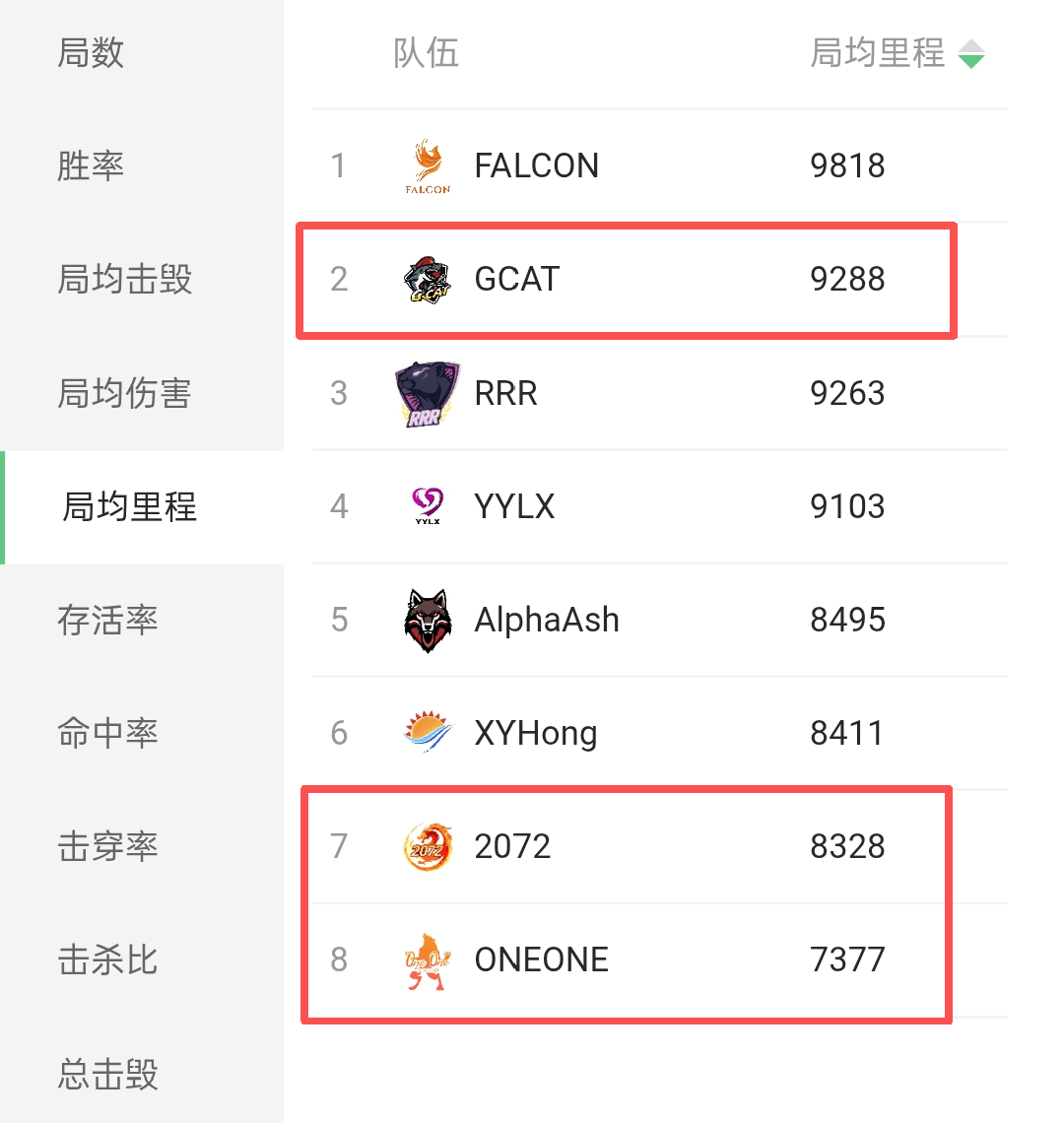Select the 总击毁 tab
Screen dimensions: 1064x1123
[x=108, y=1074]
